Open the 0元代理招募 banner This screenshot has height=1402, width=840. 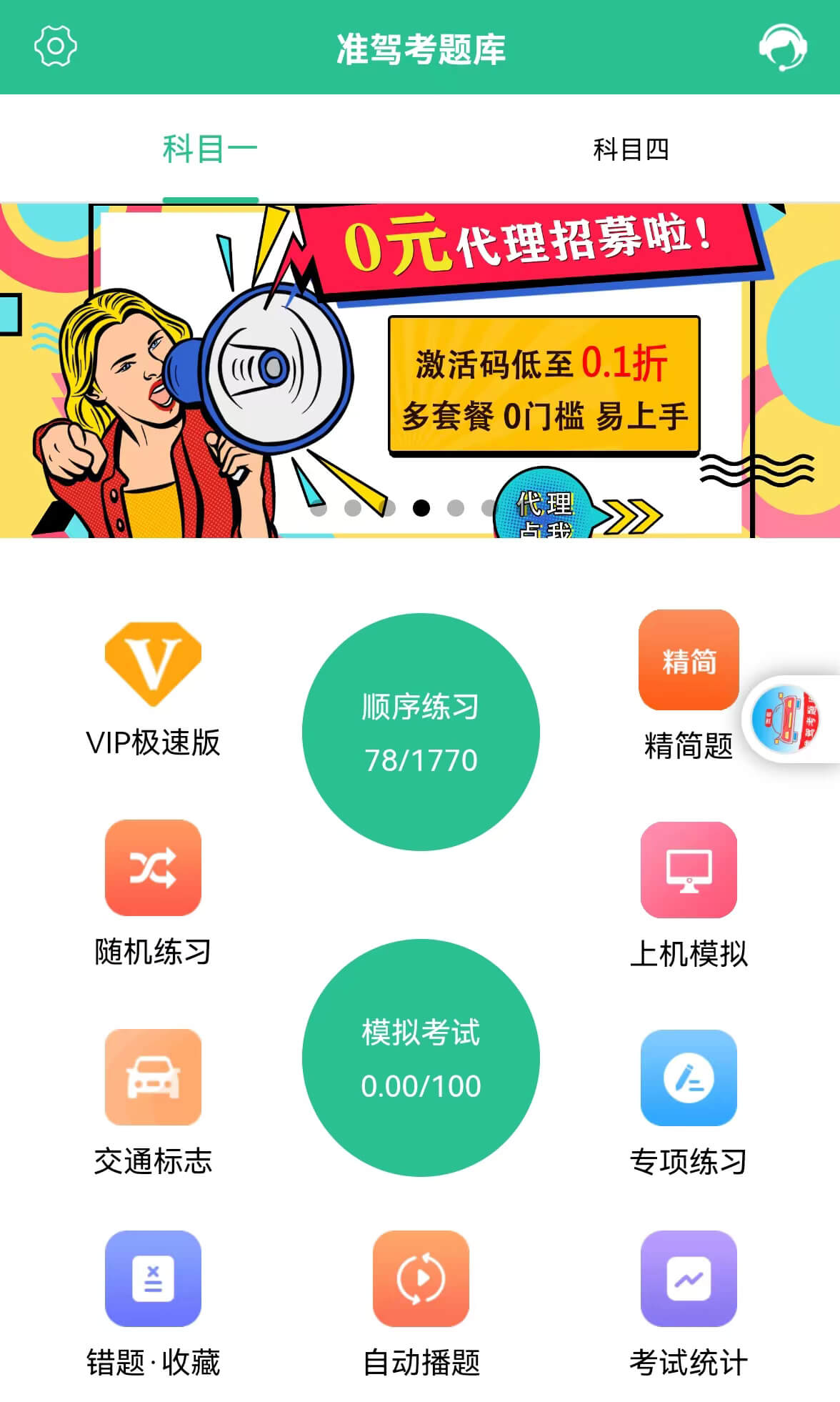pyautogui.click(x=420, y=370)
